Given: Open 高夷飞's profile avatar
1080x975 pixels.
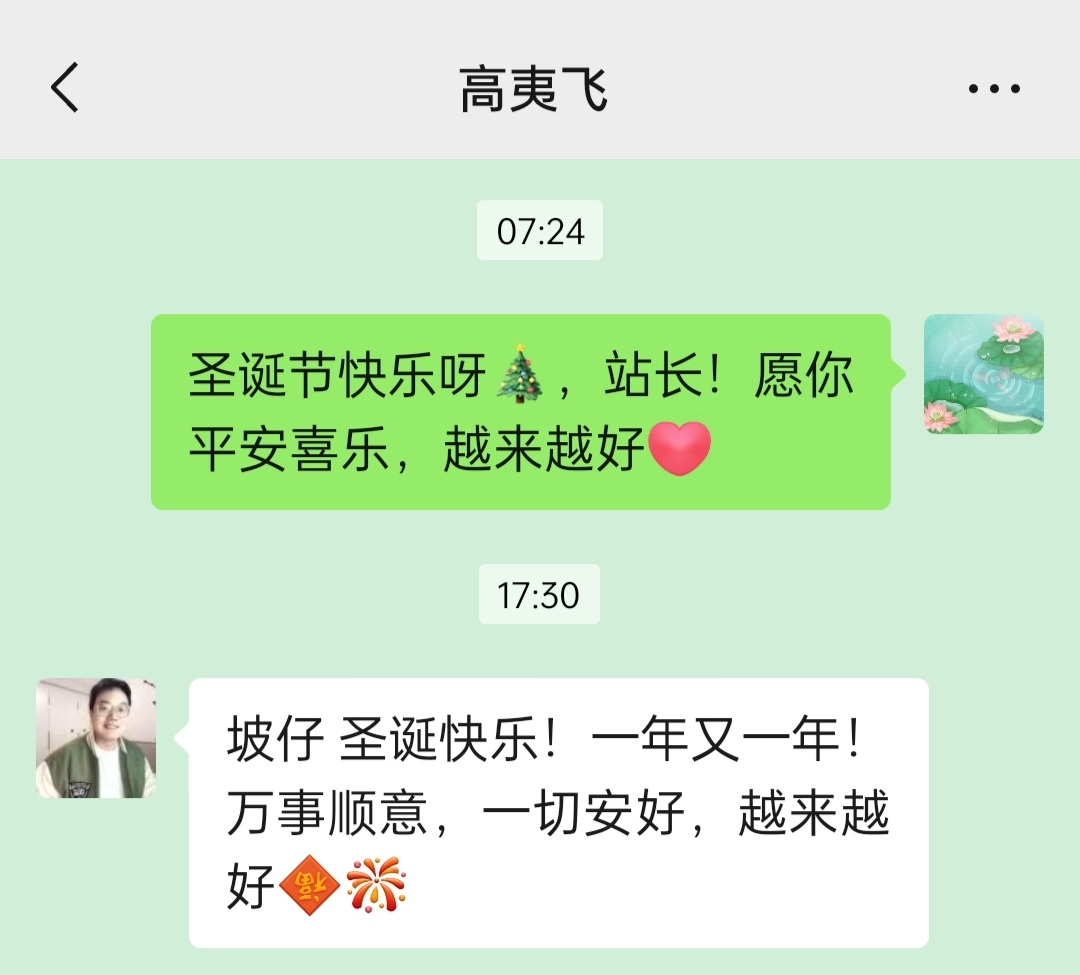Looking at the screenshot, I should pyautogui.click(x=96, y=738).
